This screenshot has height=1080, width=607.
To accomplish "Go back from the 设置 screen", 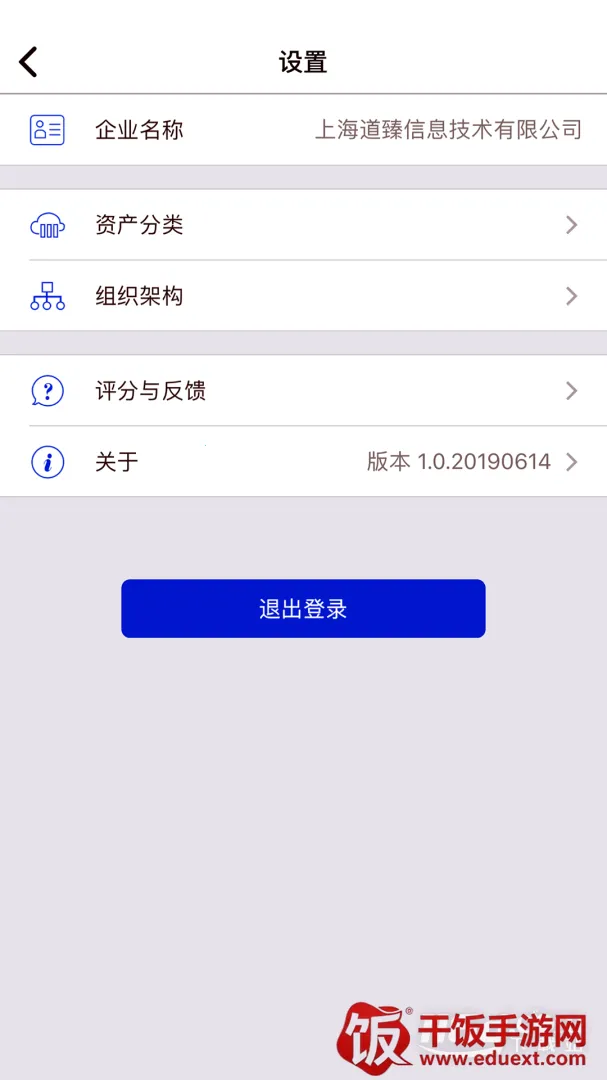I will (x=29, y=62).
